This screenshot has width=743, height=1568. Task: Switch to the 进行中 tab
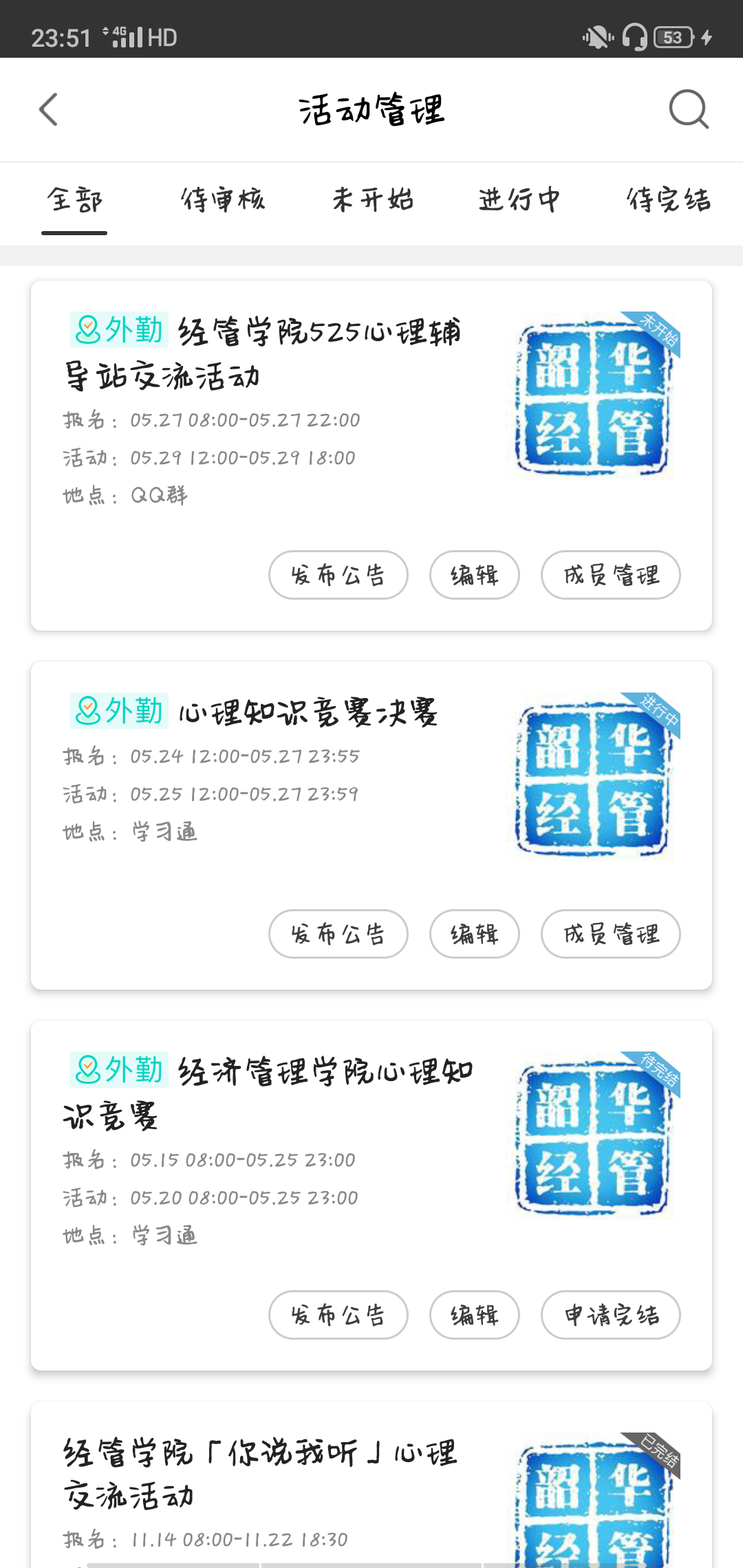[519, 200]
